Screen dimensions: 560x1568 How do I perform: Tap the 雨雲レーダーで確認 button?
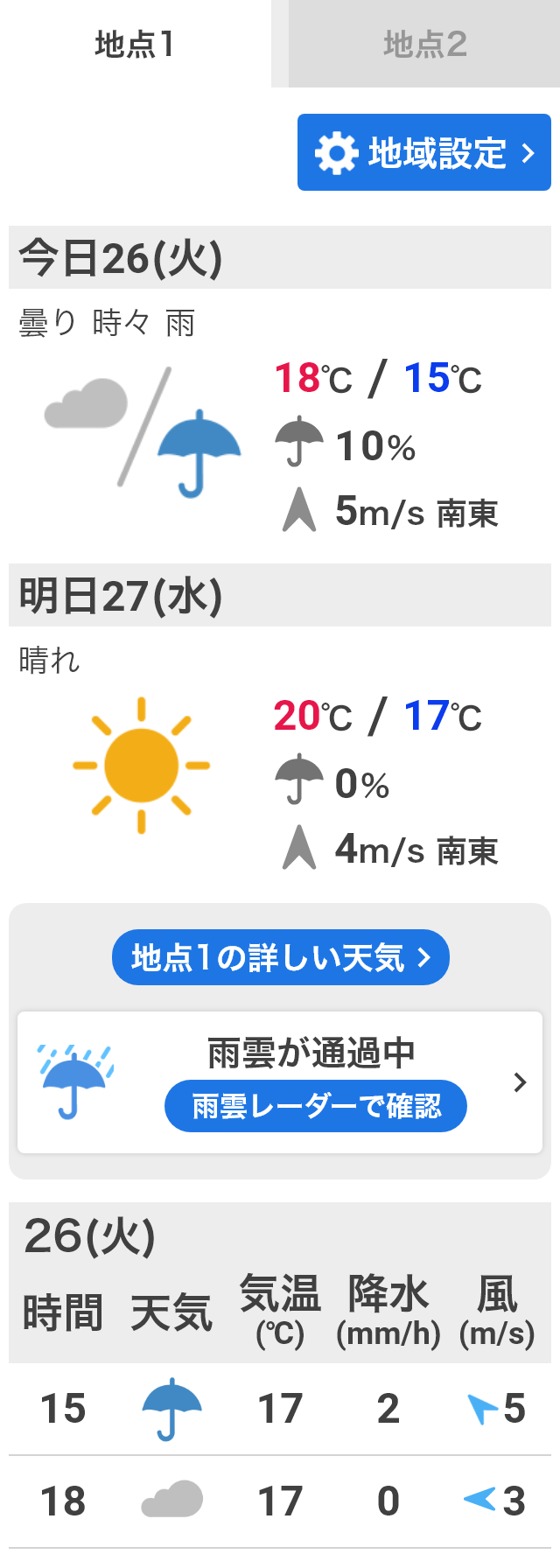click(x=316, y=1106)
